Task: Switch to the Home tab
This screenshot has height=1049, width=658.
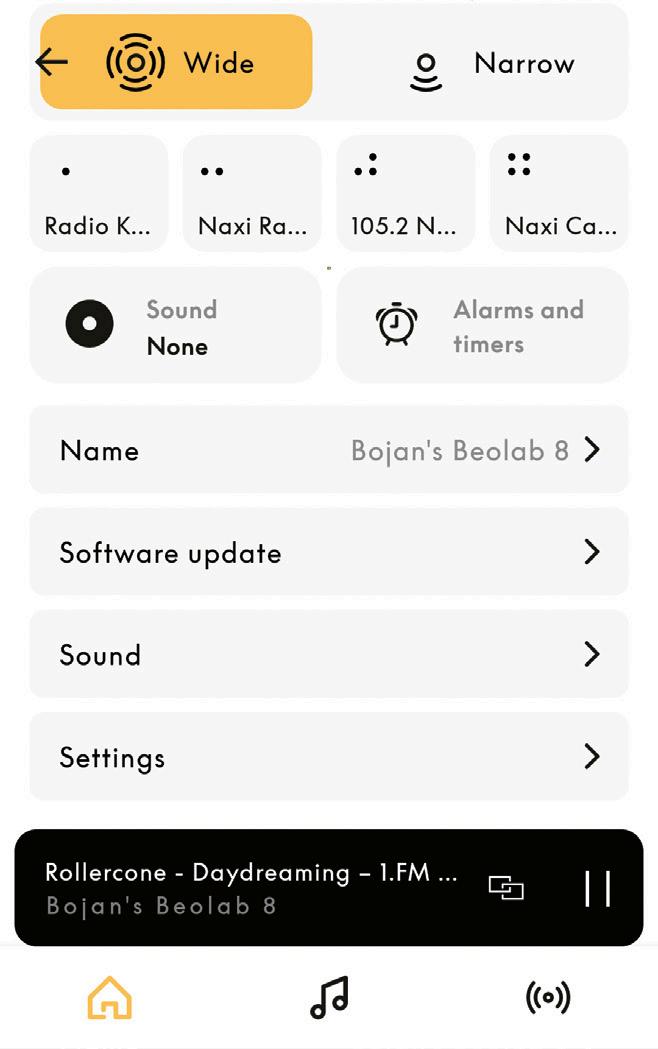Action: pos(110,997)
